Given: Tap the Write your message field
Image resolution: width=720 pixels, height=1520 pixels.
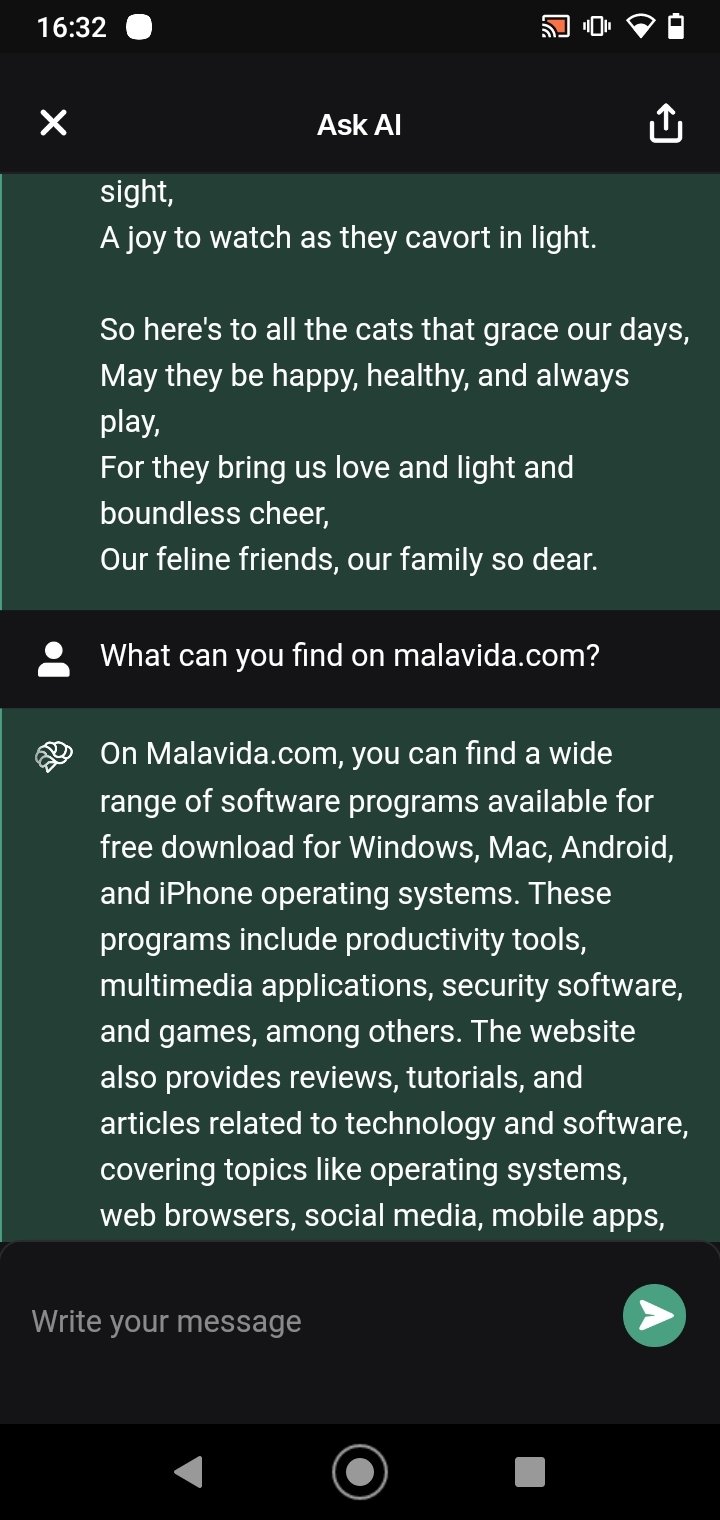Looking at the screenshot, I should (310, 1321).
